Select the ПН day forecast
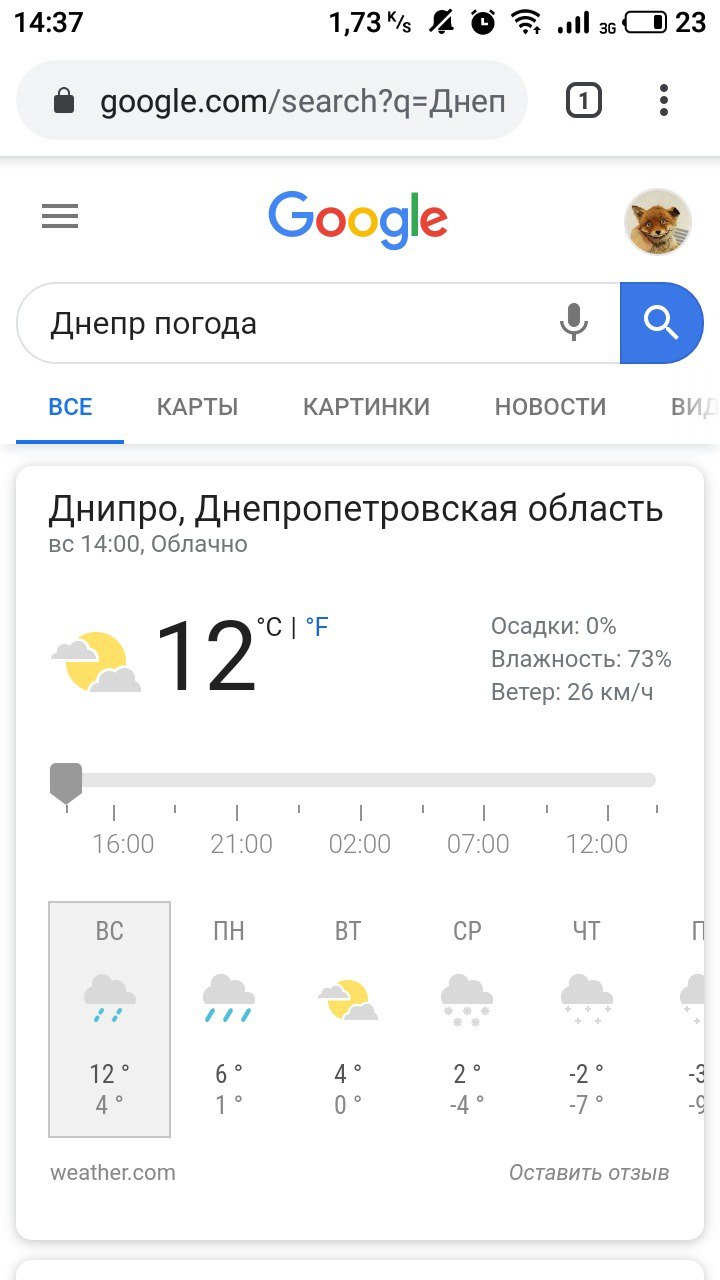The height and width of the screenshot is (1280, 720). tap(229, 1019)
